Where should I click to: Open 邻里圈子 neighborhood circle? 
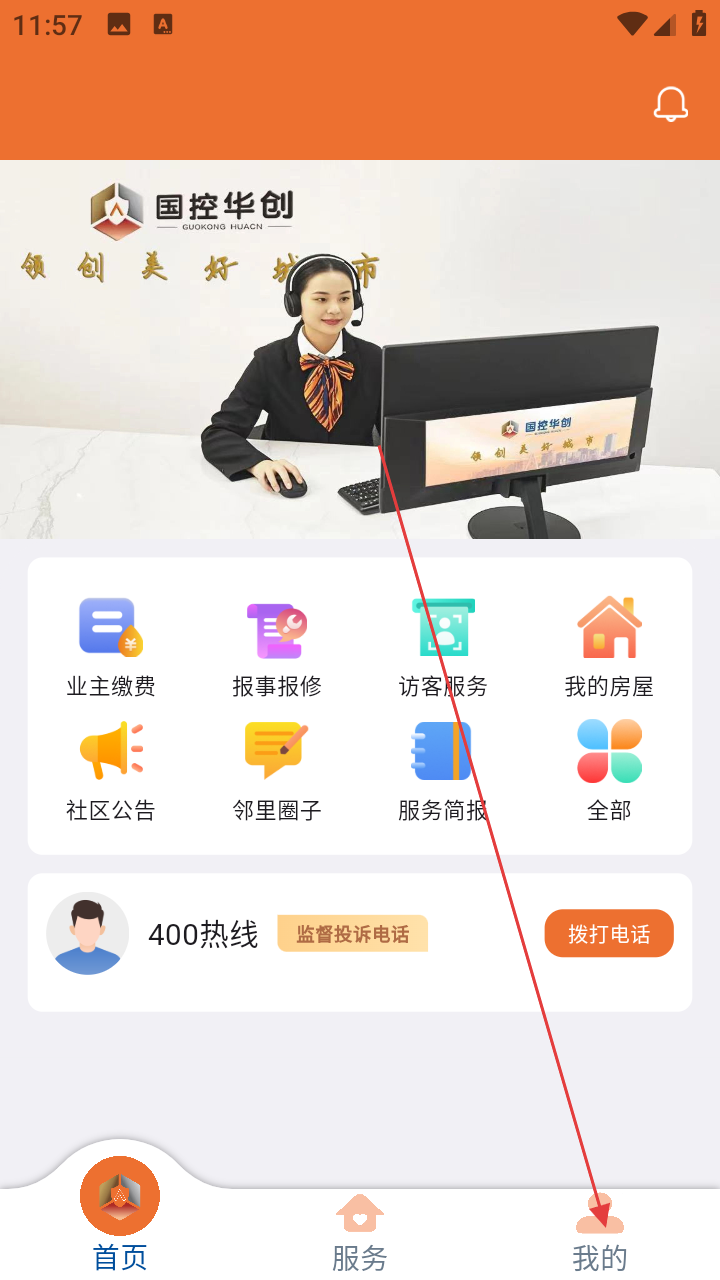(x=277, y=771)
